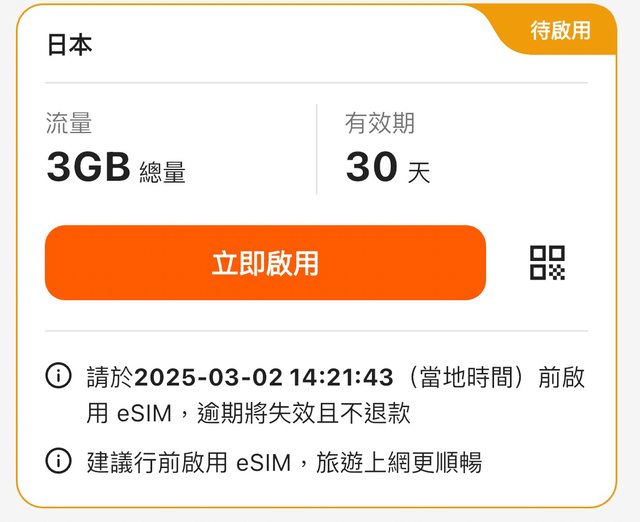The width and height of the screenshot is (640, 522).
Task: Tap the 立即啟用 button
Action: (x=265, y=263)
